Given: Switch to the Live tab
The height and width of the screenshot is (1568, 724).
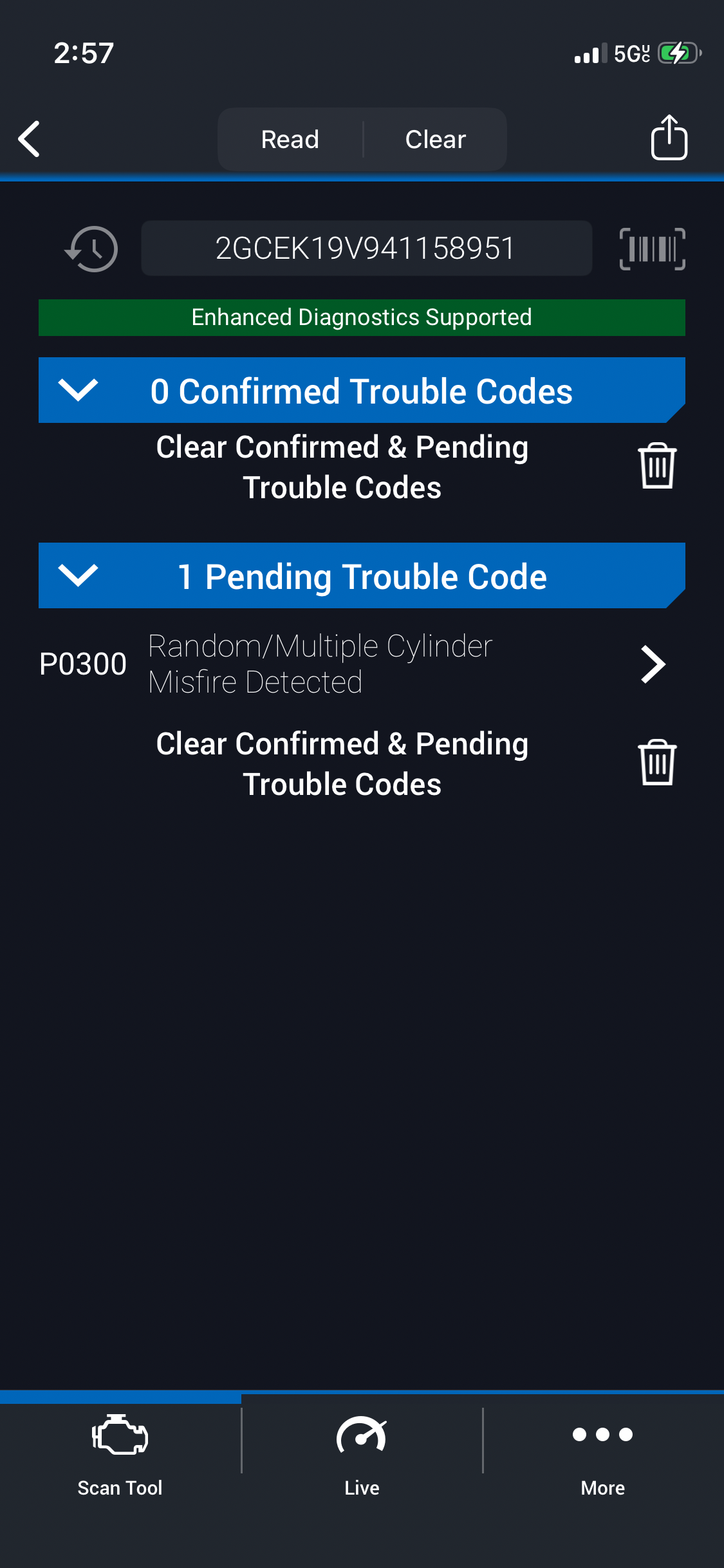Looking at the screenshot, I should (x=362, y=1455).
